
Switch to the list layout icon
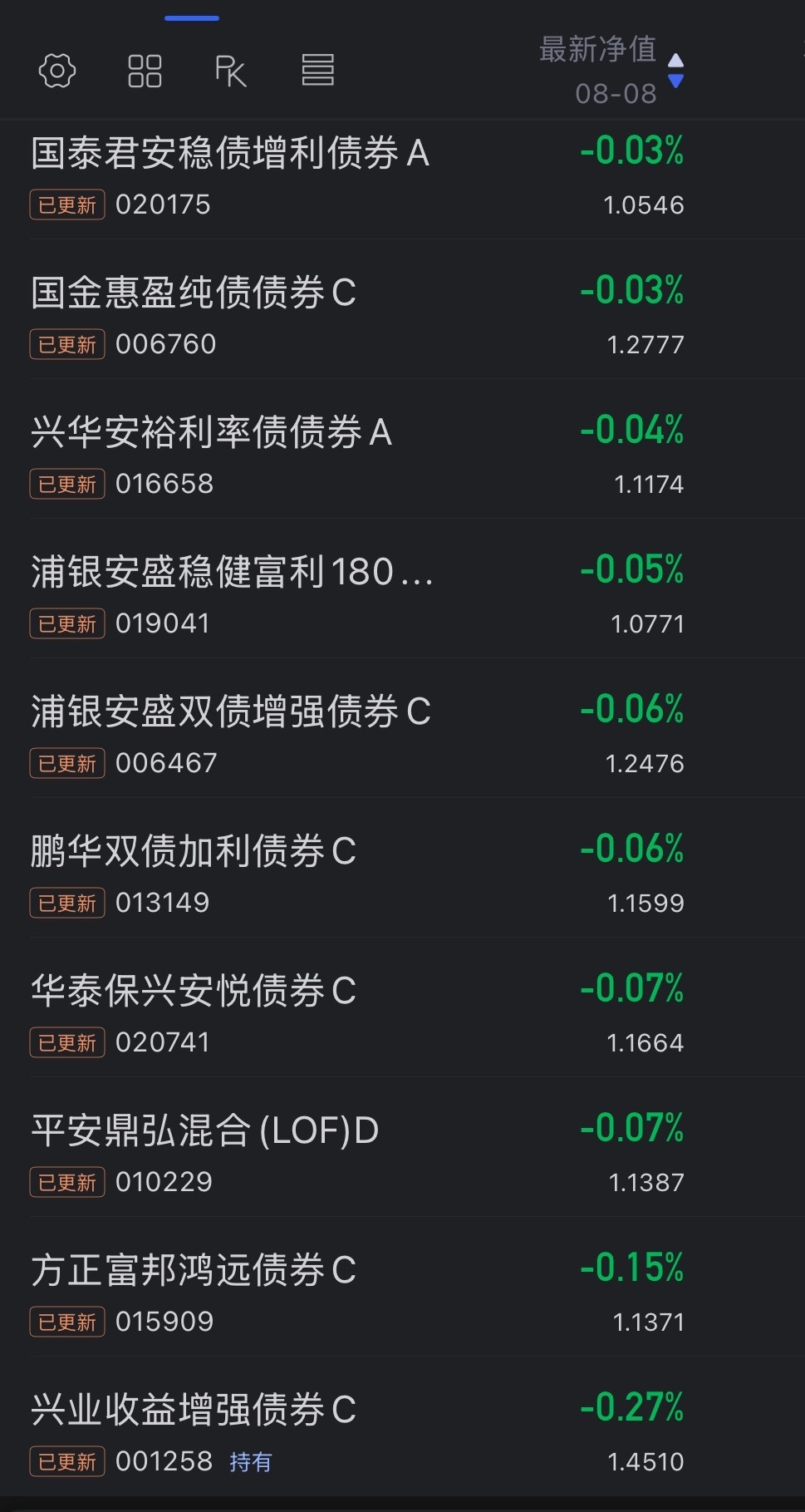[x=317, y=71]
